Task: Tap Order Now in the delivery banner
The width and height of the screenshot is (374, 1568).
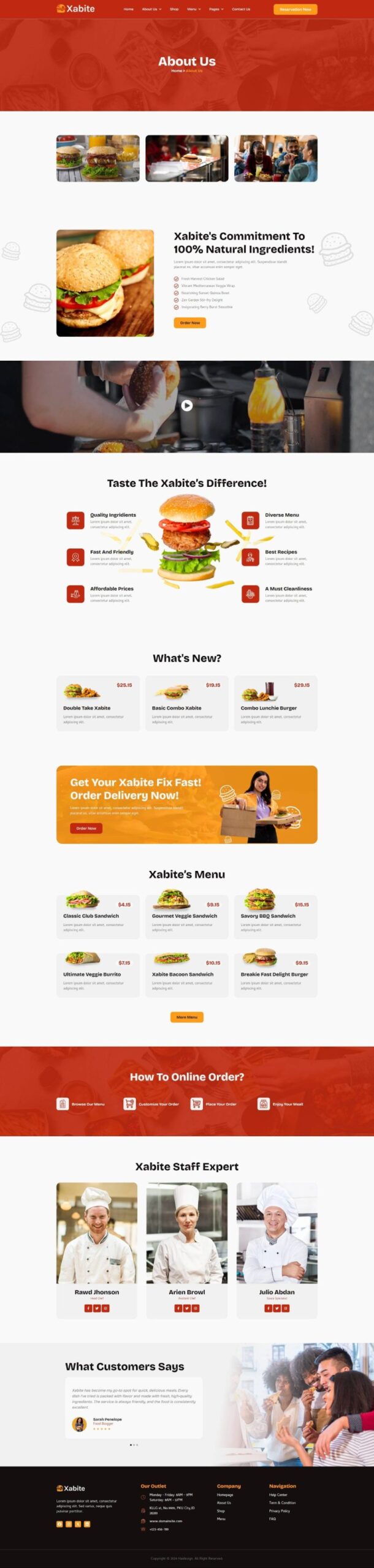Action: tap(86, 828)
